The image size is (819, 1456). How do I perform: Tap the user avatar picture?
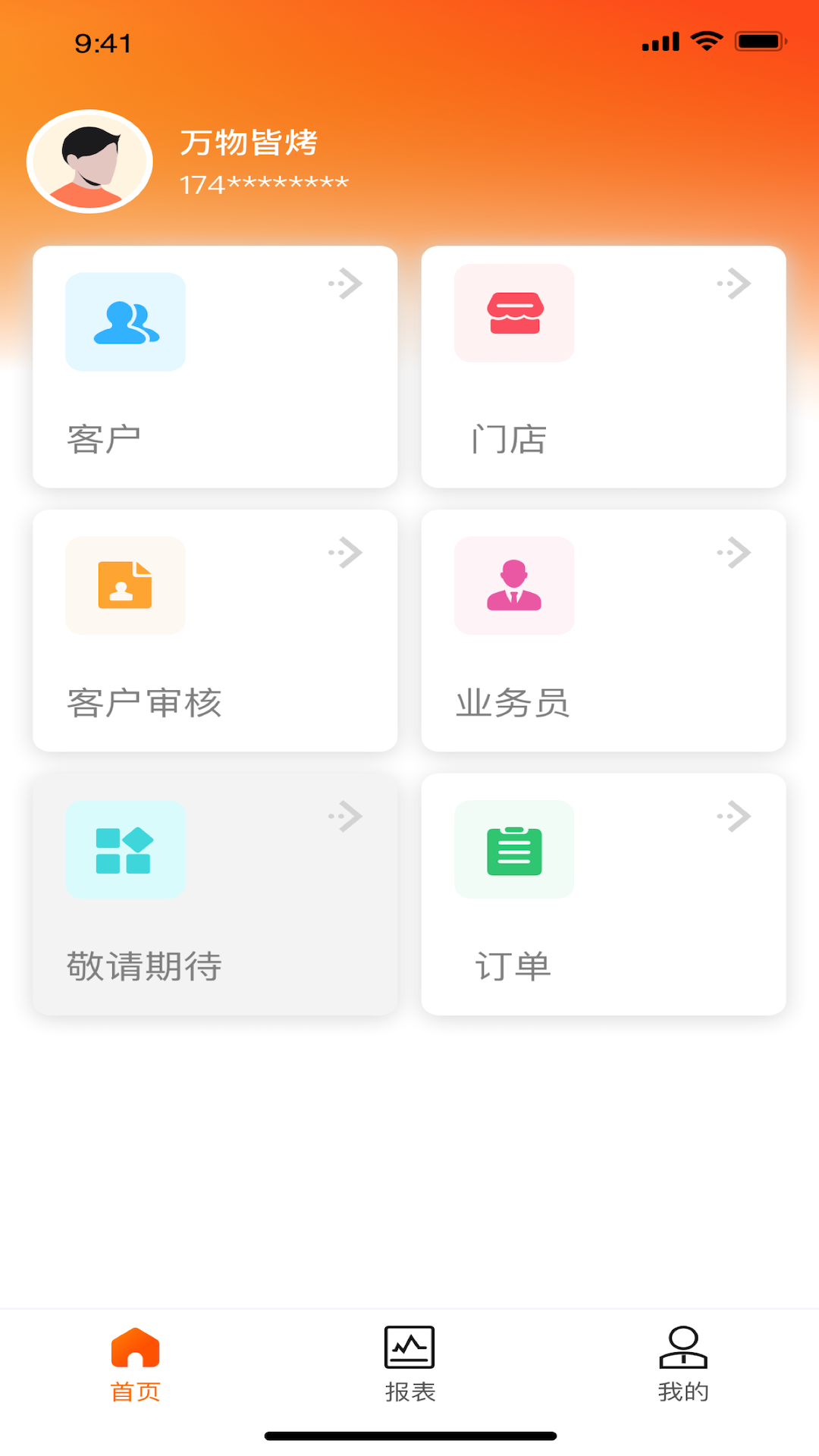89,162
